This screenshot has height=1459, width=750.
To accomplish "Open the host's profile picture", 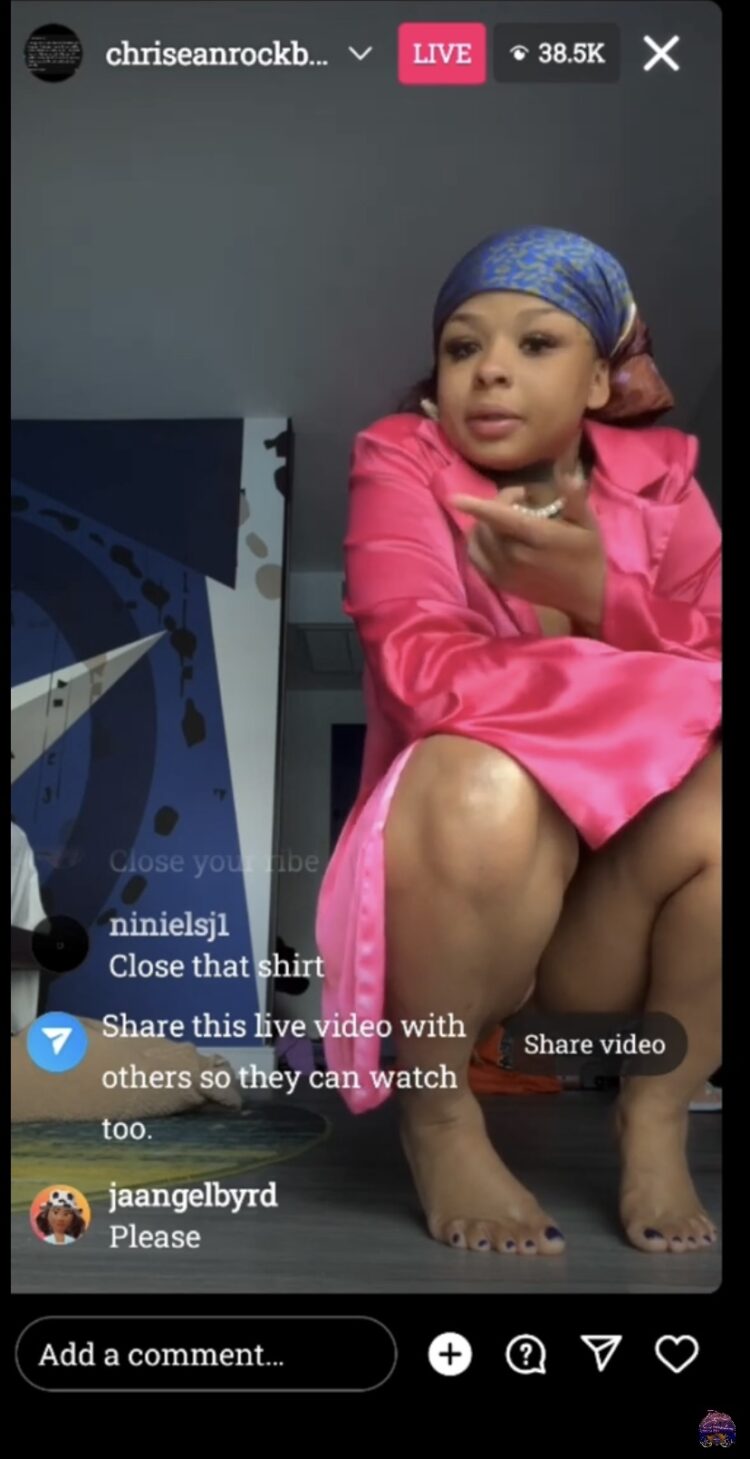I will [53, 53].
